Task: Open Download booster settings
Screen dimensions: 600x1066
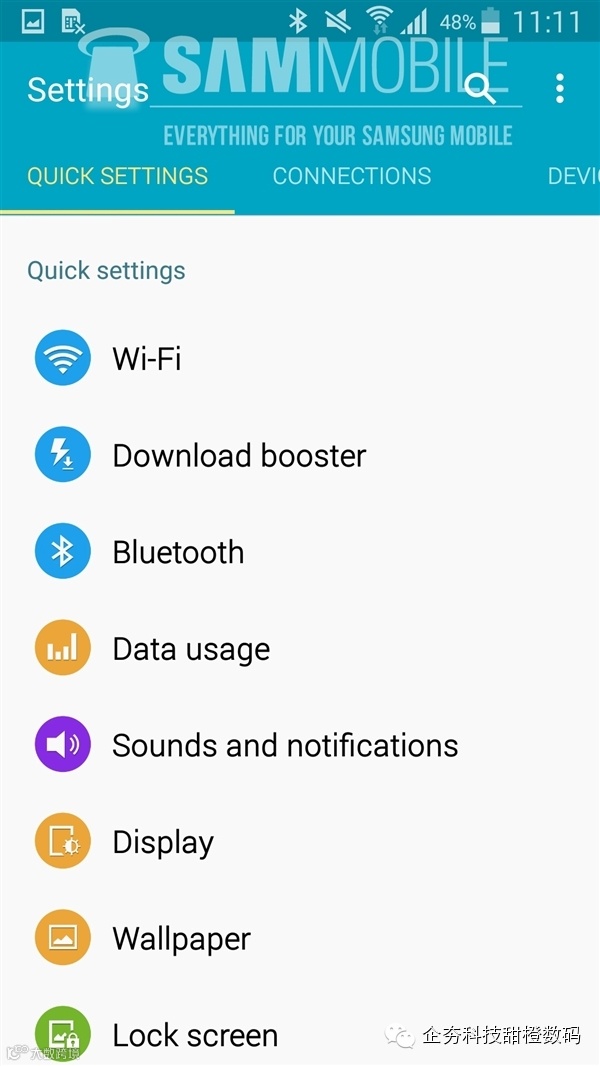Action: [x=239, y=455]
